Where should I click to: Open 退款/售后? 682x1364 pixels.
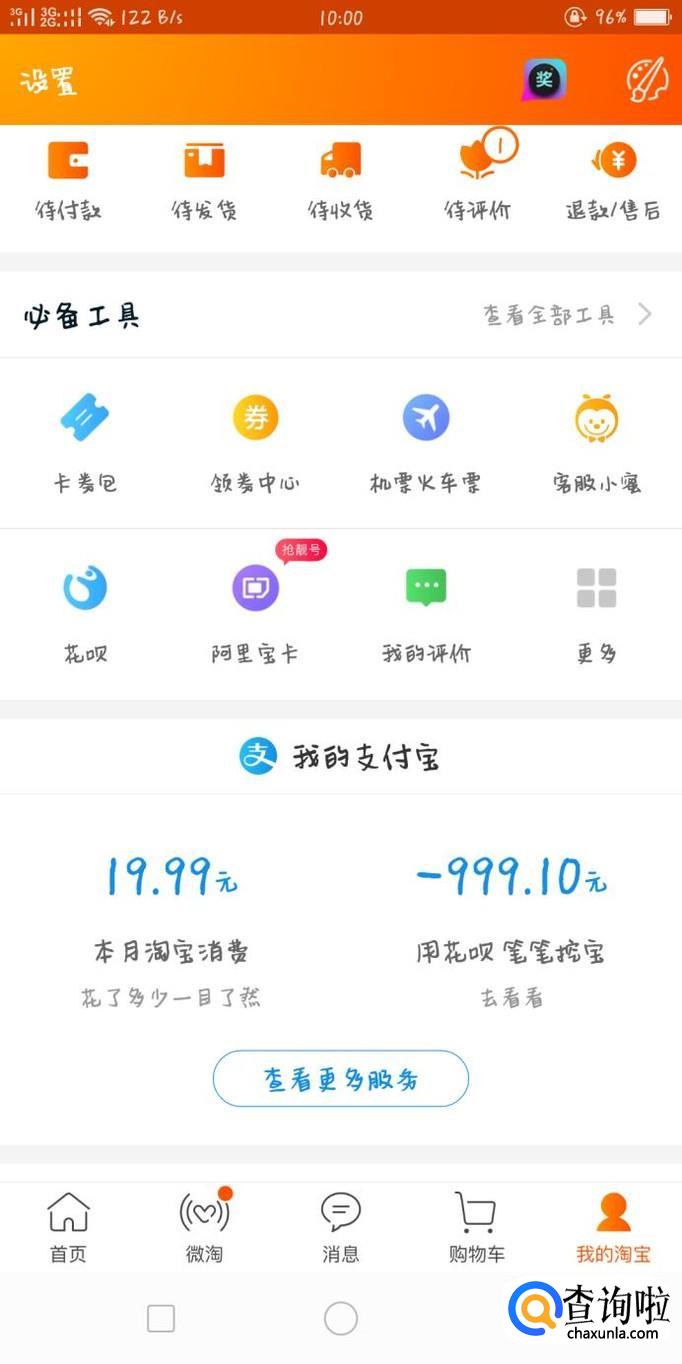[x=613, y=180]
